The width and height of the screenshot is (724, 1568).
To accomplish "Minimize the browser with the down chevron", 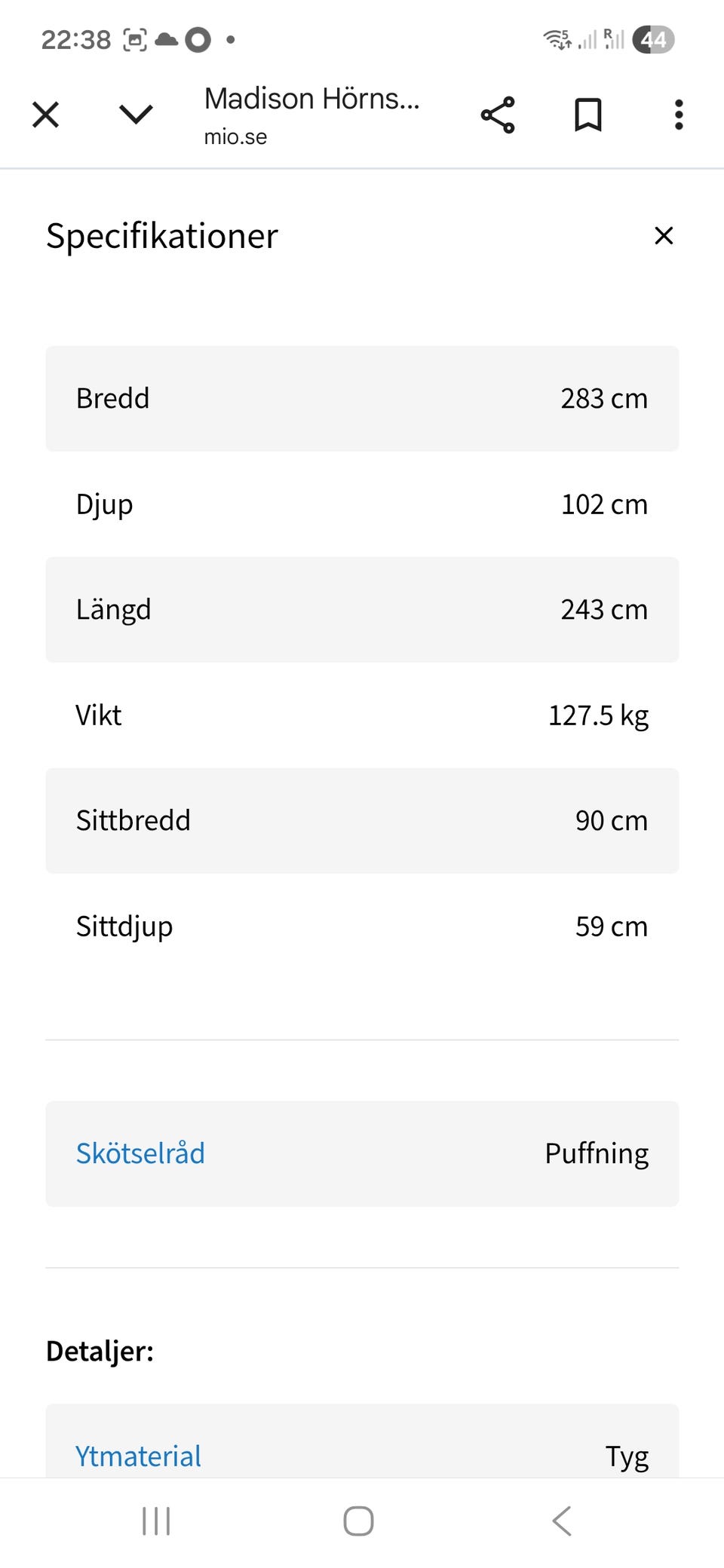I will [x=136, y=115].
